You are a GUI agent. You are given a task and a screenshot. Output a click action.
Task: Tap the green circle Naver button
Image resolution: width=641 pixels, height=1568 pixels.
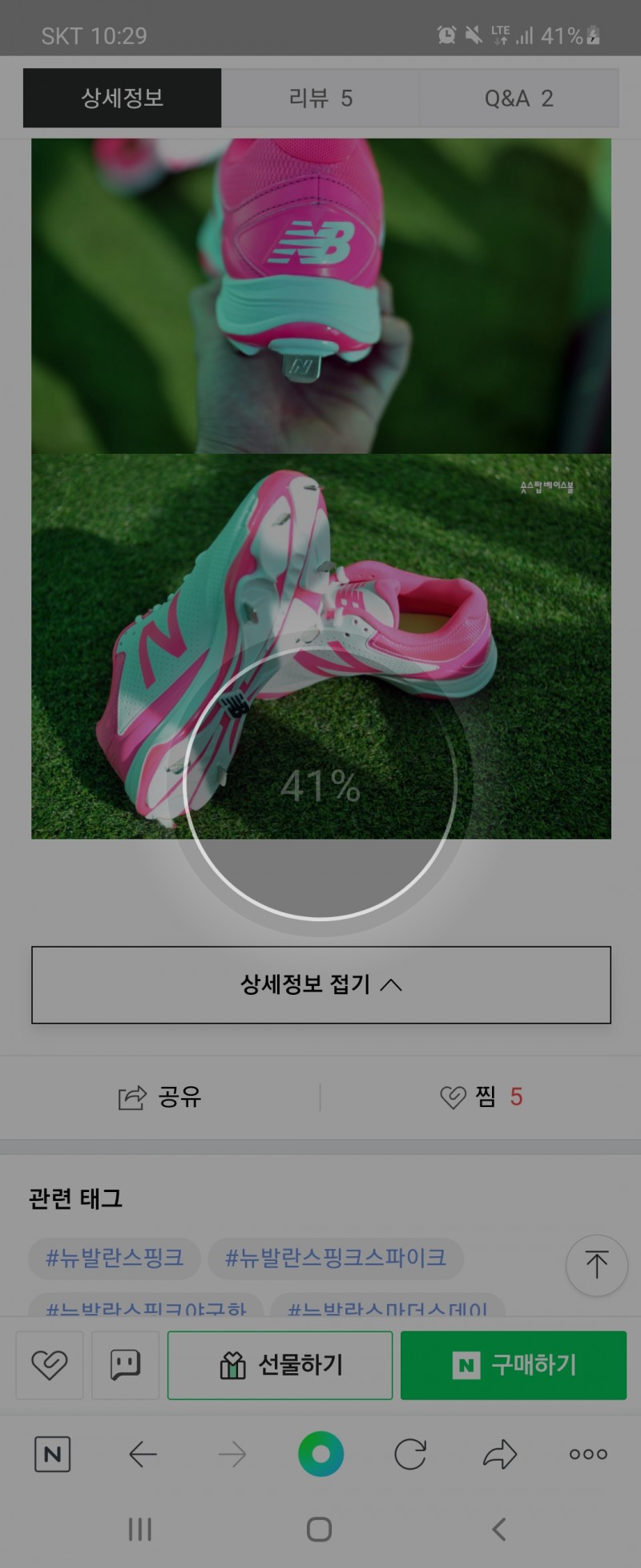[320, 1454]
